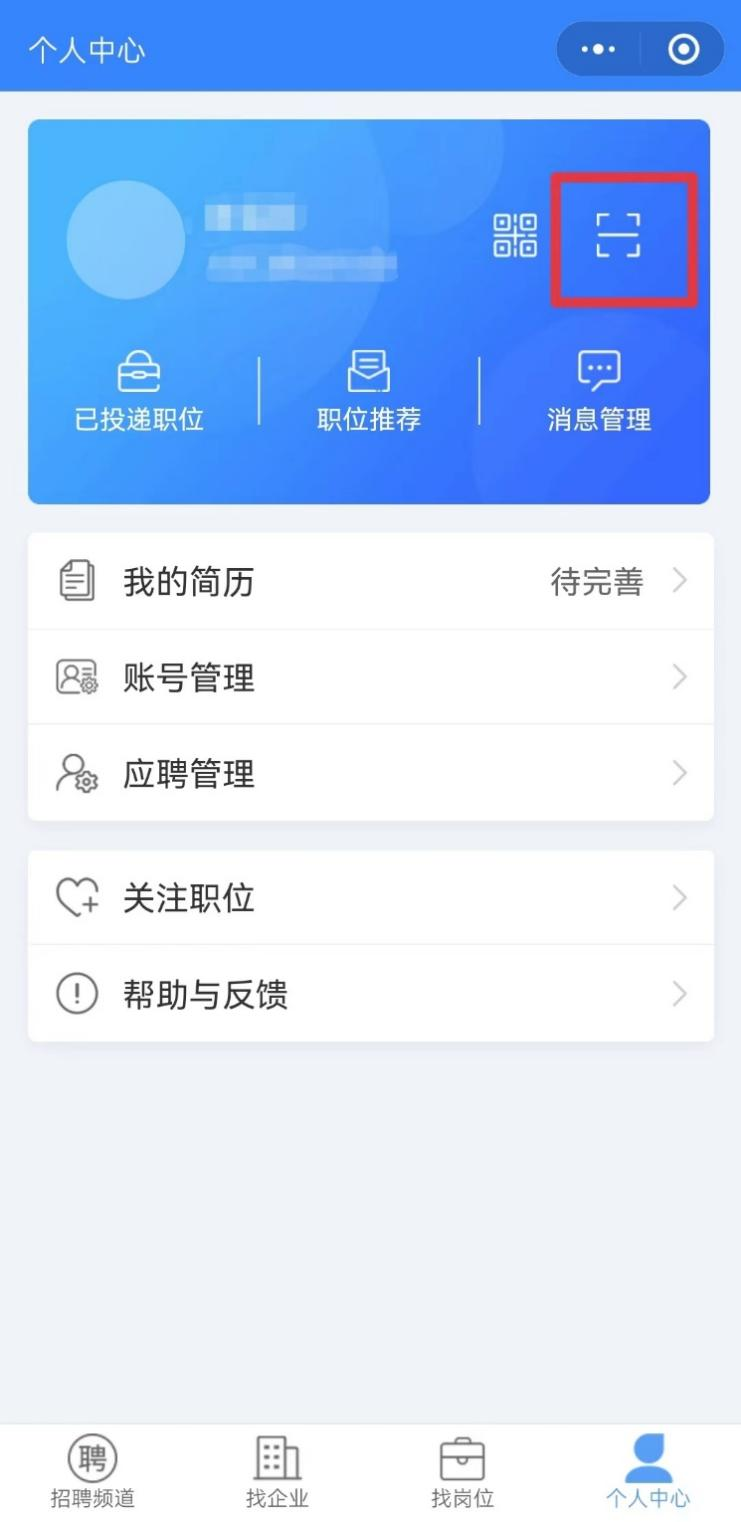
Task: Open 帮助与反馈
Action: tap(371, 994)
